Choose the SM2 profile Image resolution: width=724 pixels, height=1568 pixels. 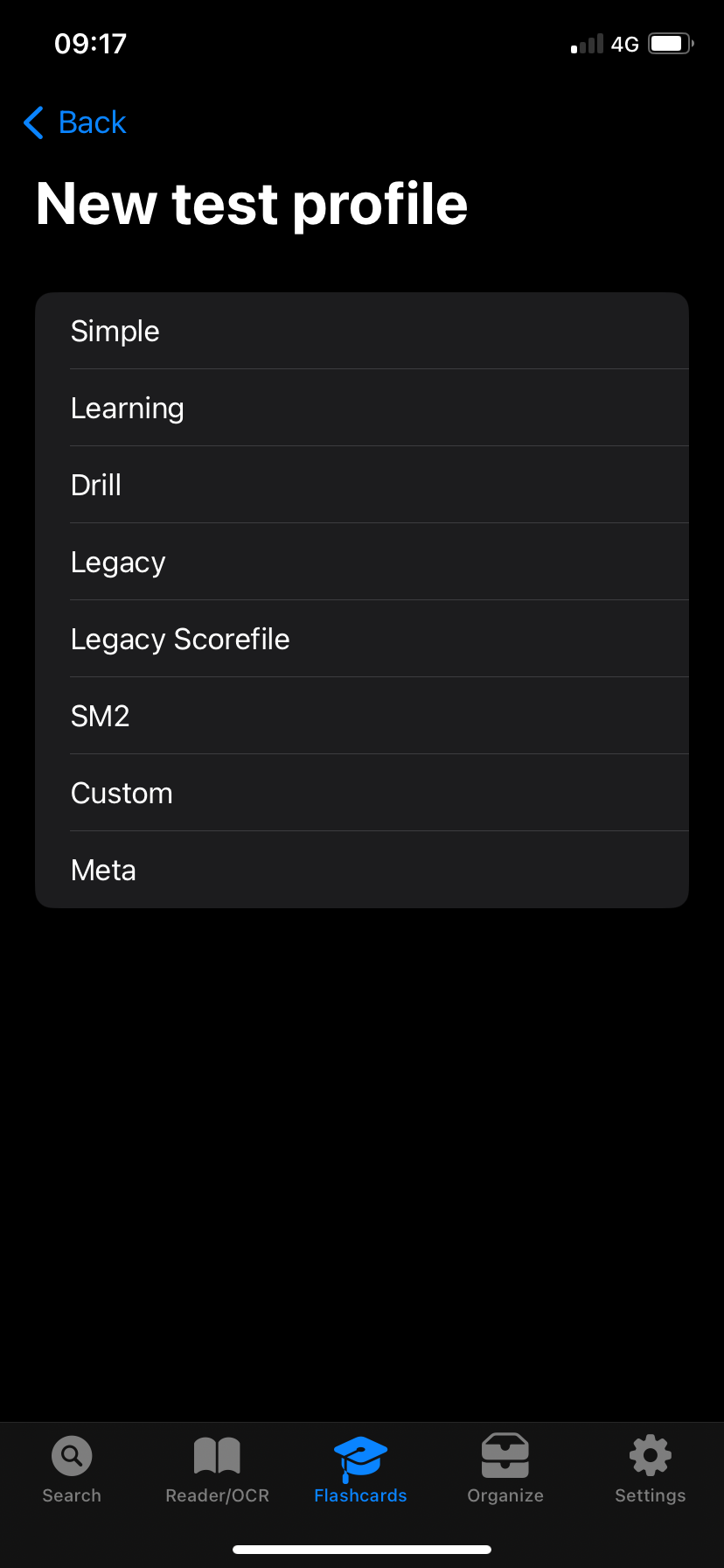tap(362, 717)
